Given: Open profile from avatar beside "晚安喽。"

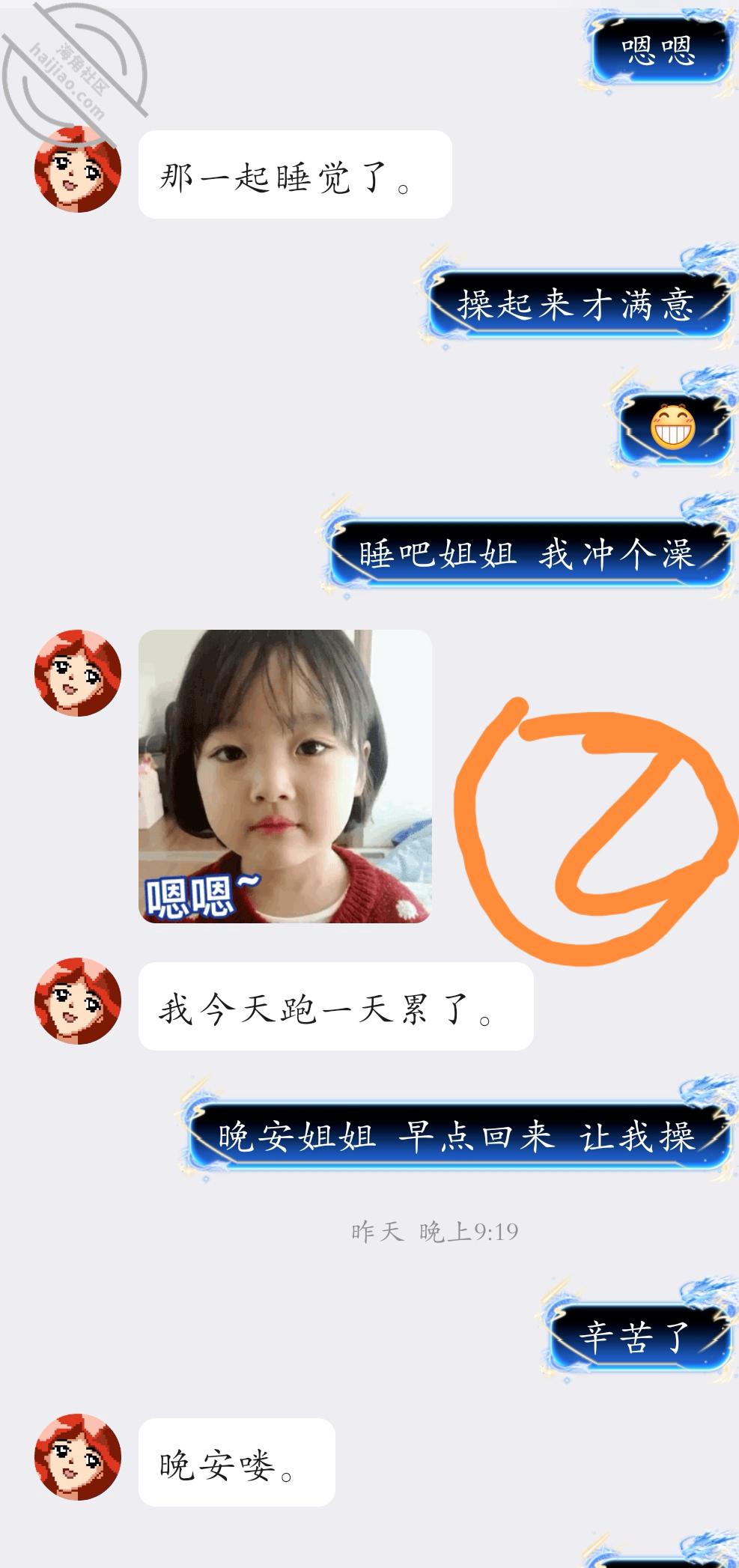Looking at the screenshot, I should pyautogui.click(x=78, y=1456).
